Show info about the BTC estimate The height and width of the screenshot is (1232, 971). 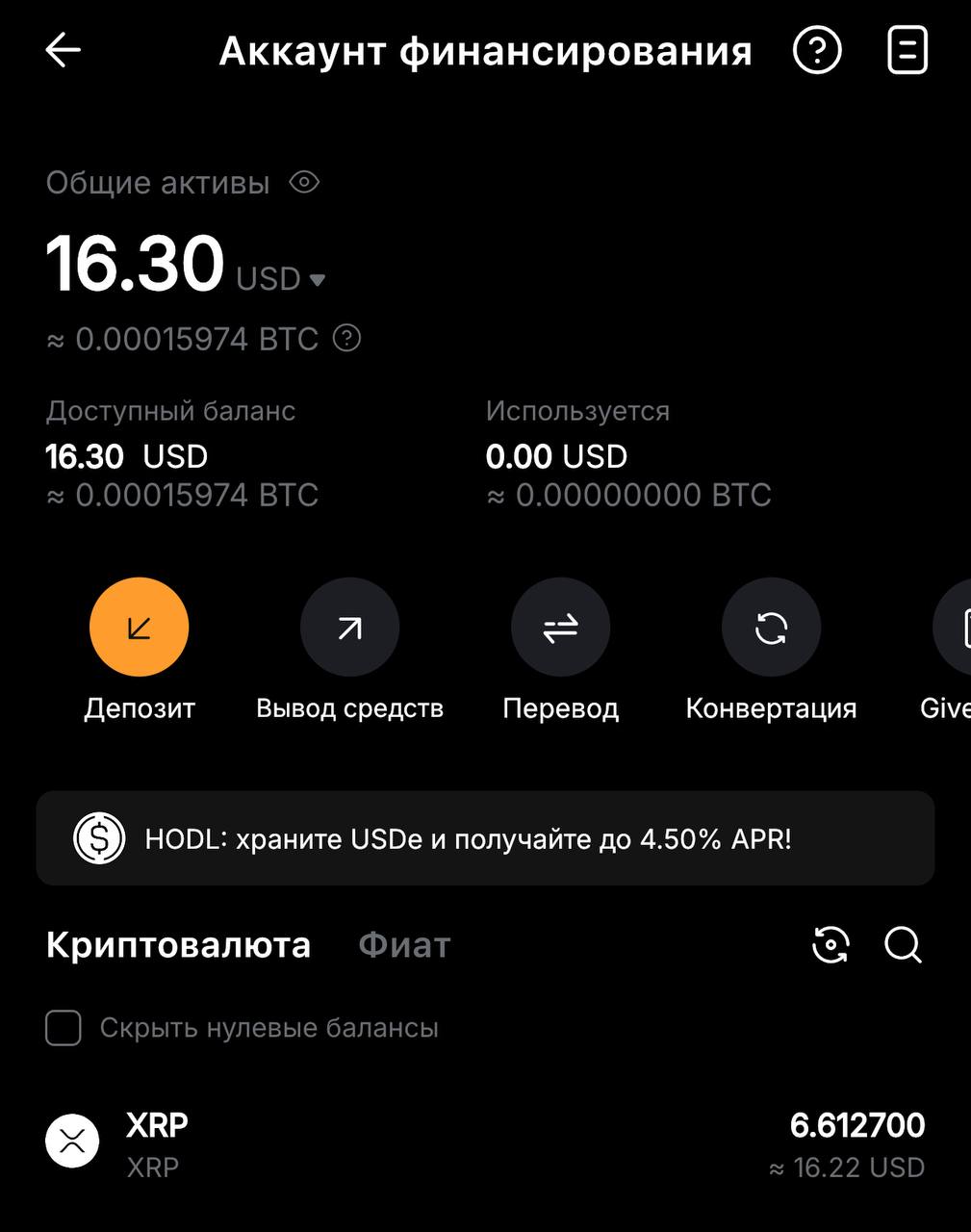click(346, 339)
